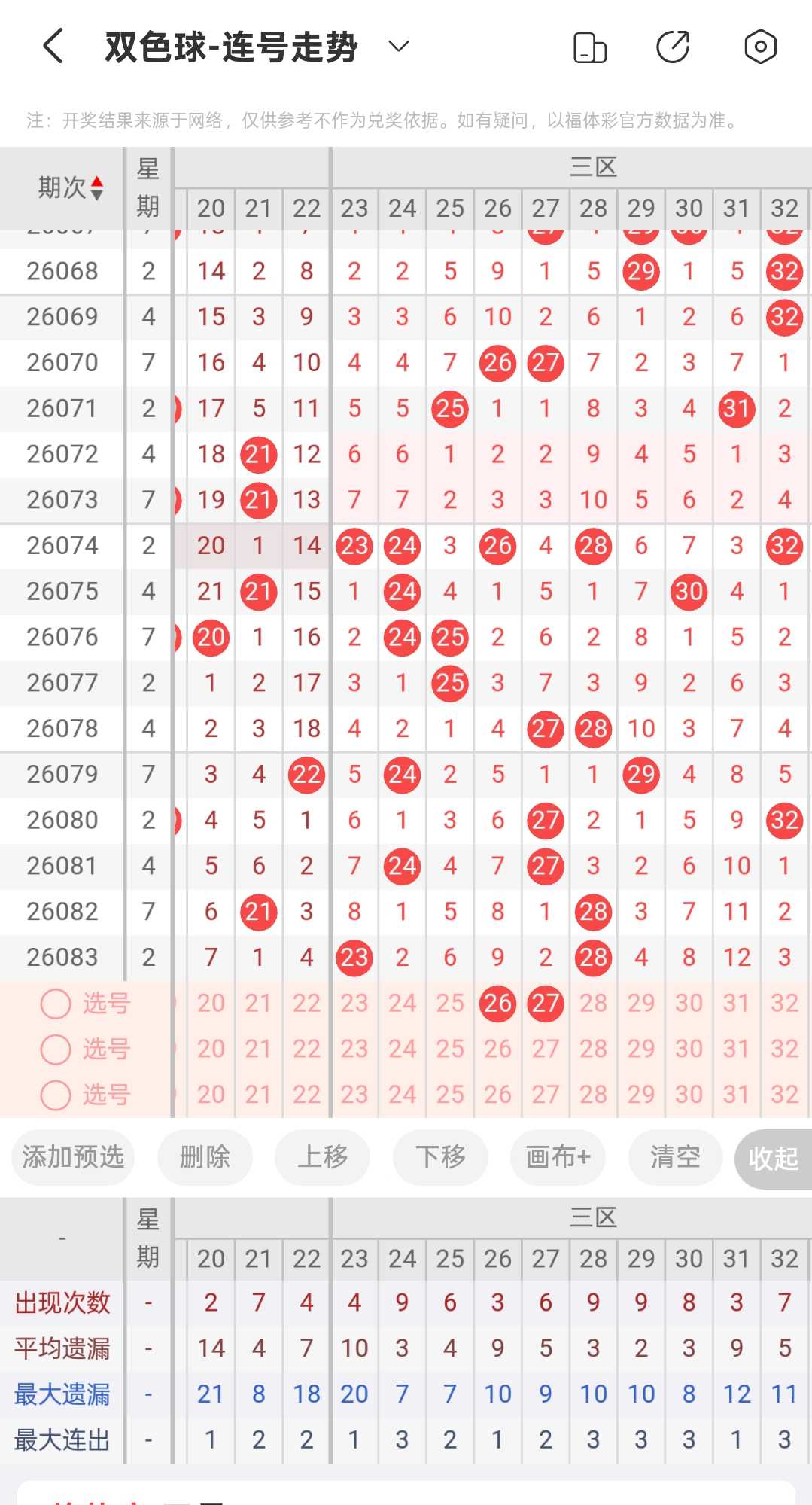The image size is (812, 1505).
Task: Pick number 28 in first 选号 row
Action: [x=593, y=1003]
